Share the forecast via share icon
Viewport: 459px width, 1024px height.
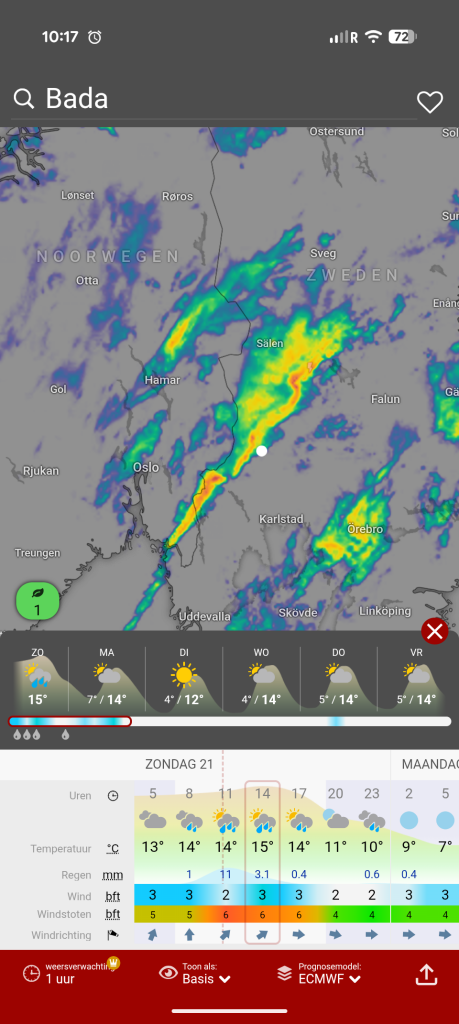pyautogui.click(x=426, y=974)
